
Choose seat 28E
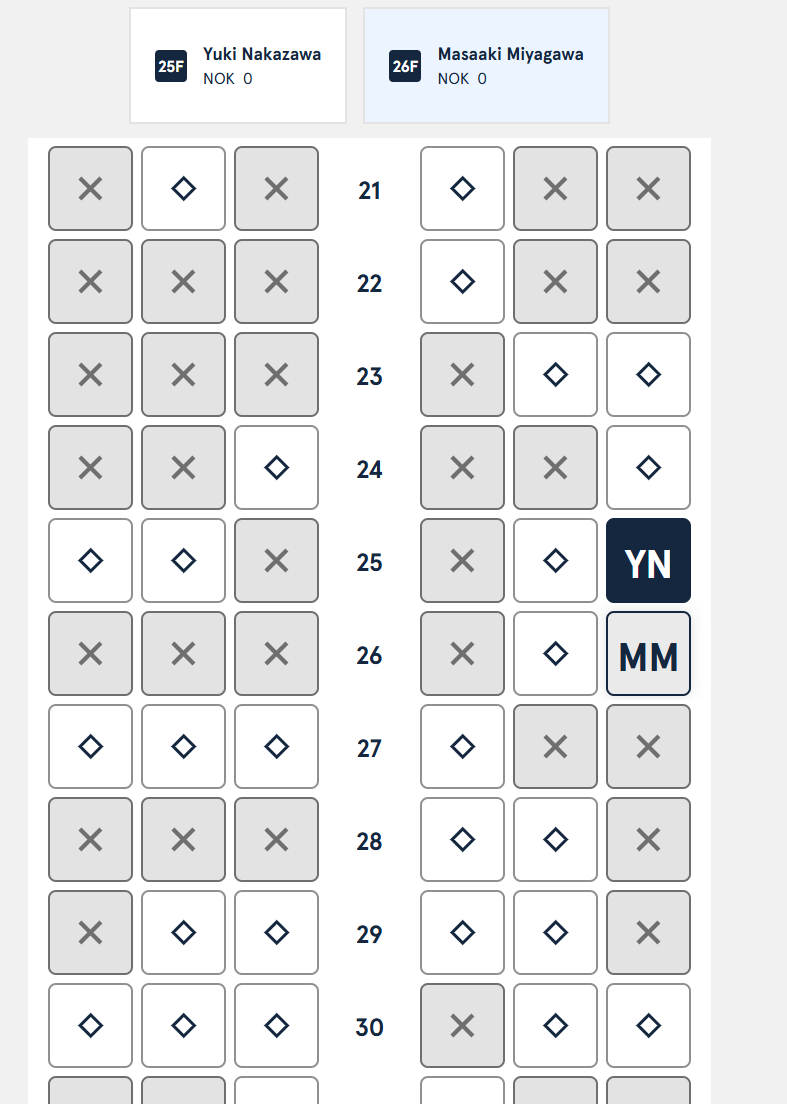click(555, 840)
